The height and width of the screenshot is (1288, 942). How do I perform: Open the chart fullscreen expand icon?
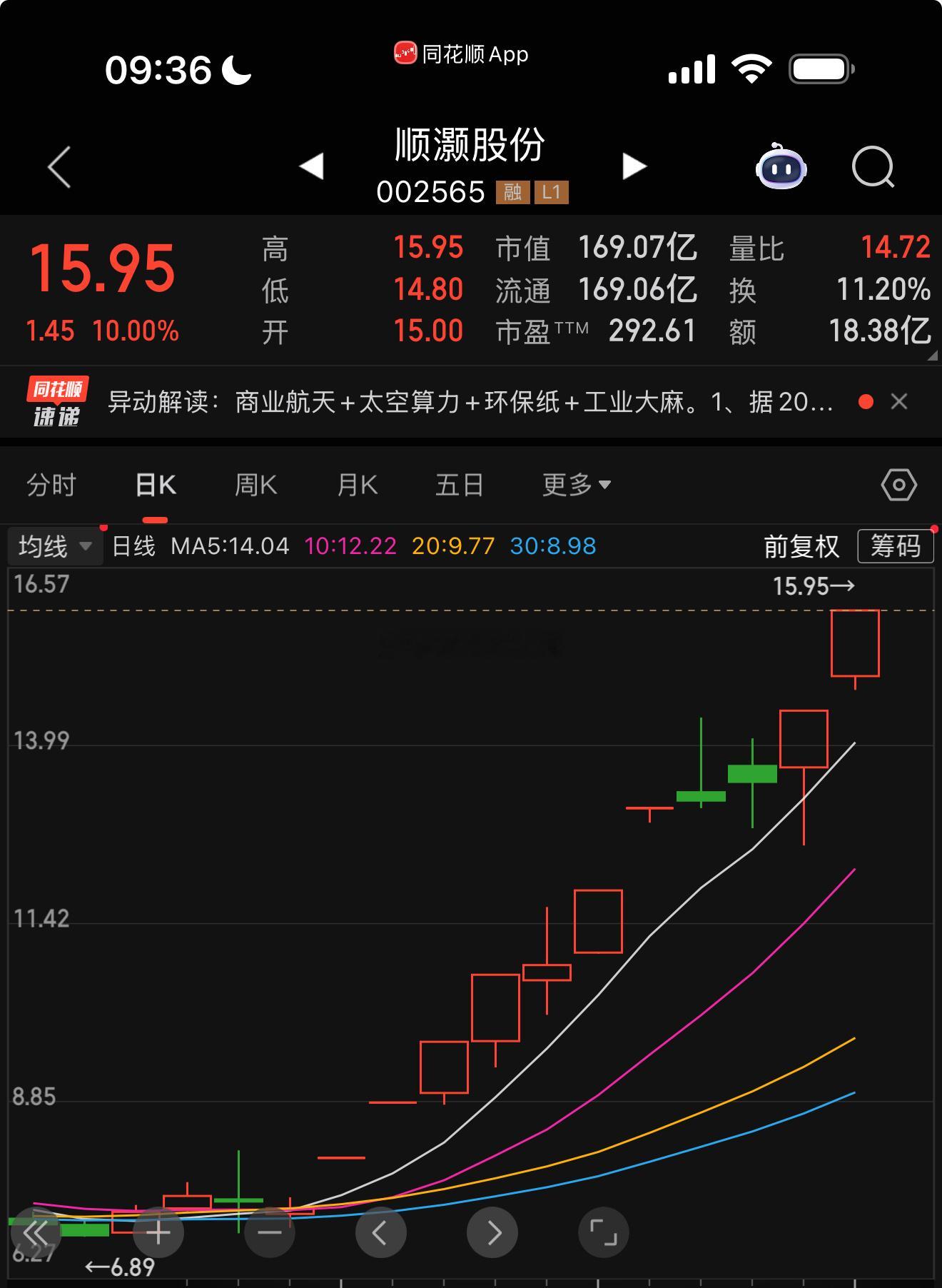603,1232
